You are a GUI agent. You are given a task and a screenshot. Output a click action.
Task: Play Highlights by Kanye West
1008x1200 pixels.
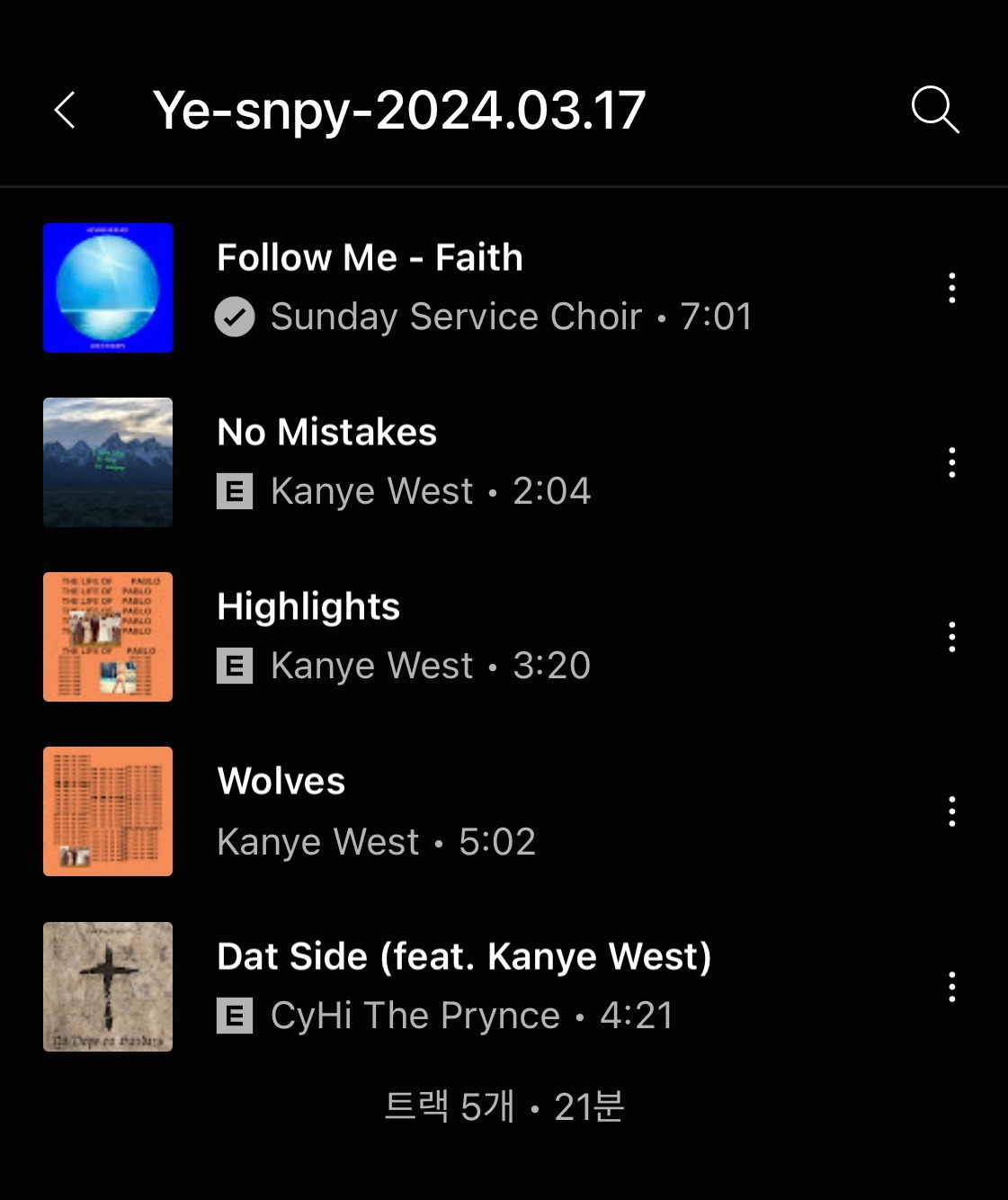308,608
